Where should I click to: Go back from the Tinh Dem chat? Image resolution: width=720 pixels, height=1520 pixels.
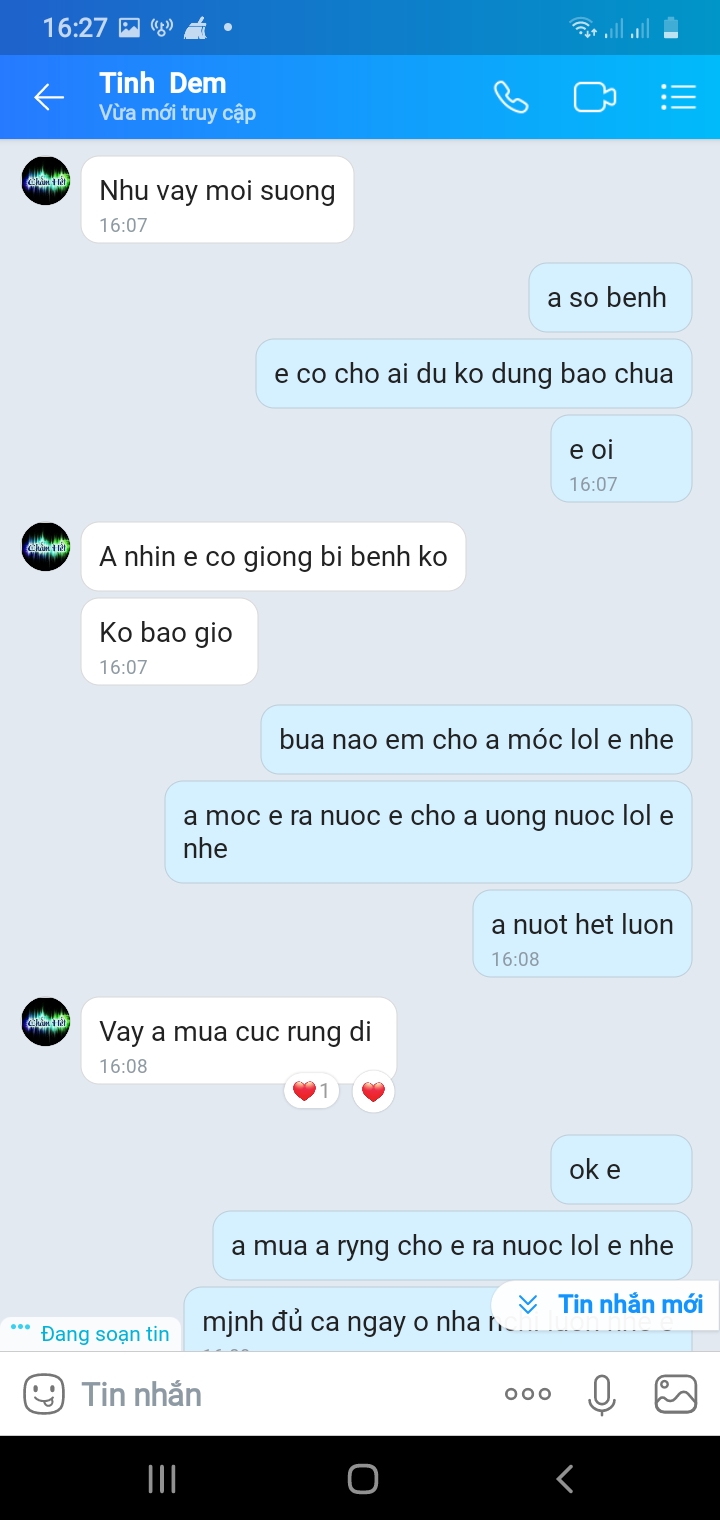[48, 97]
